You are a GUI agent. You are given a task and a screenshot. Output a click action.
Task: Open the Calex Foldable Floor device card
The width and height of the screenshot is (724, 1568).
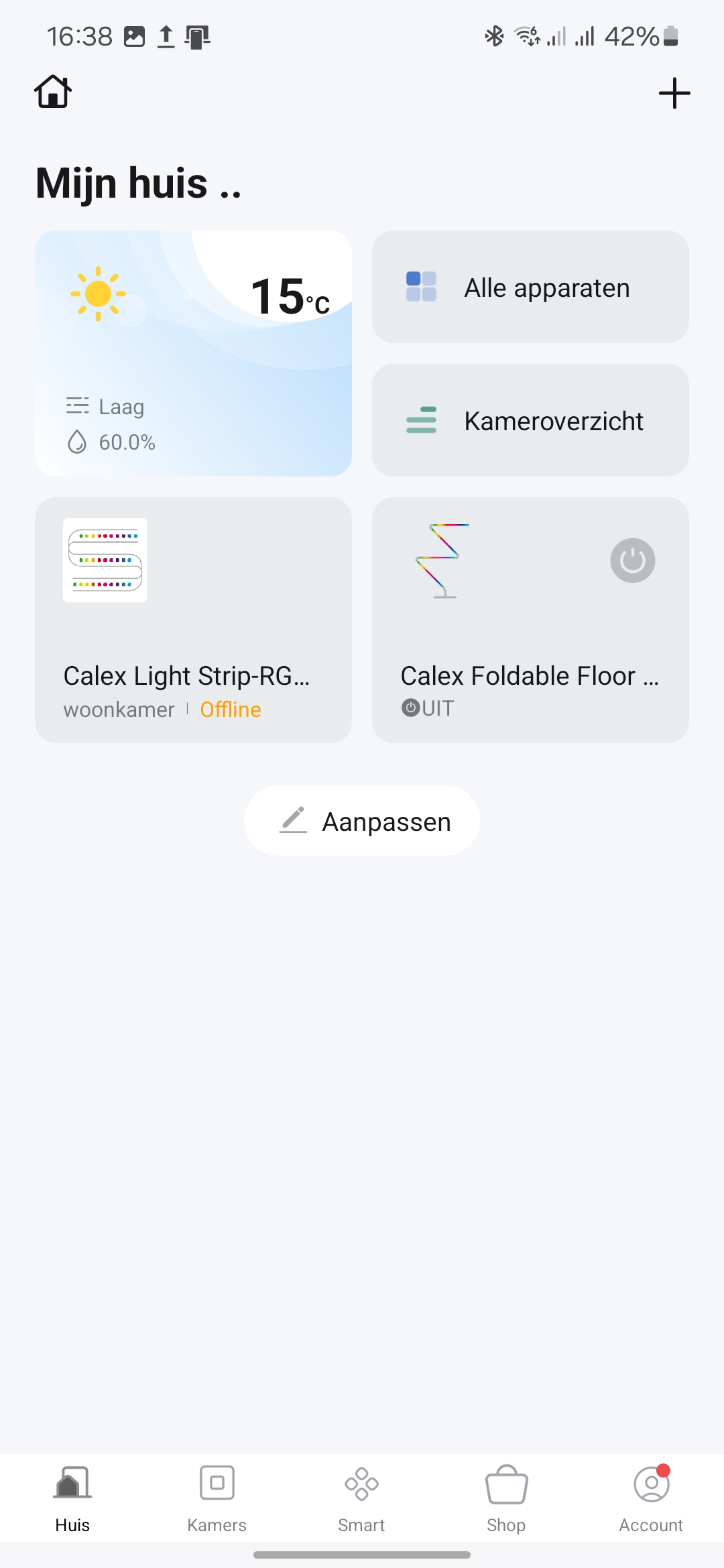(530, 620)
